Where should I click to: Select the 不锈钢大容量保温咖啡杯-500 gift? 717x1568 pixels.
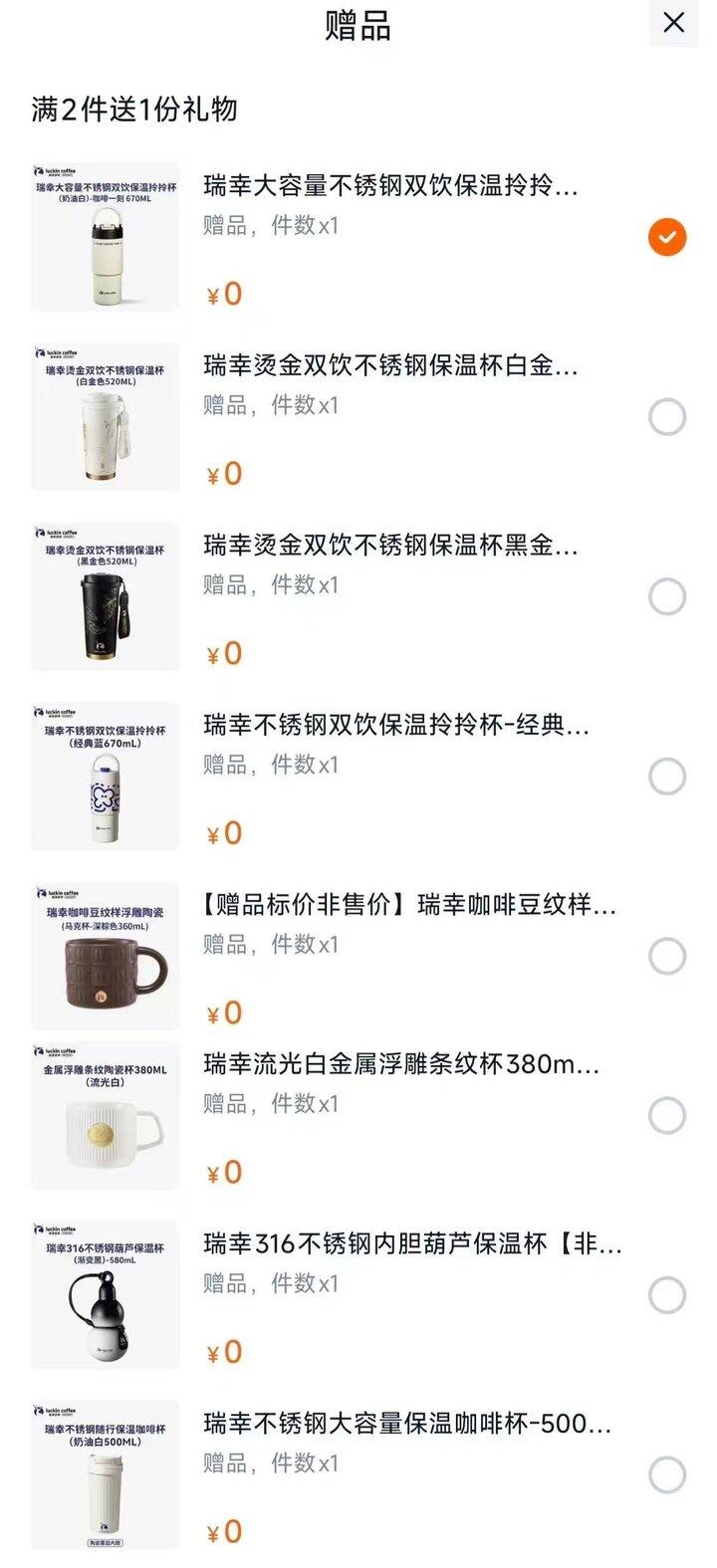[x=667, y=1475]
